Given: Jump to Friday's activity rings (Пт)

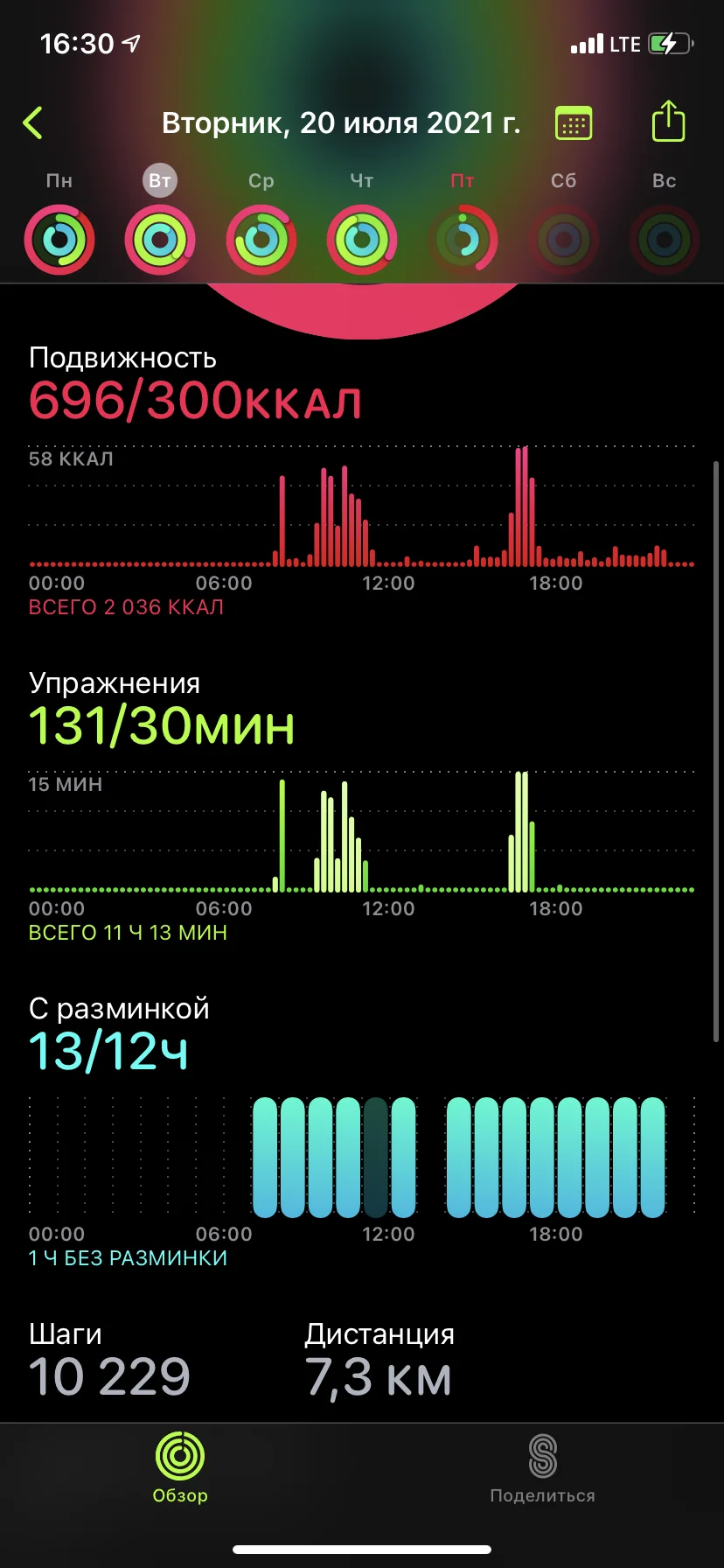Looking at the screenshot, I should click(463, 239).
